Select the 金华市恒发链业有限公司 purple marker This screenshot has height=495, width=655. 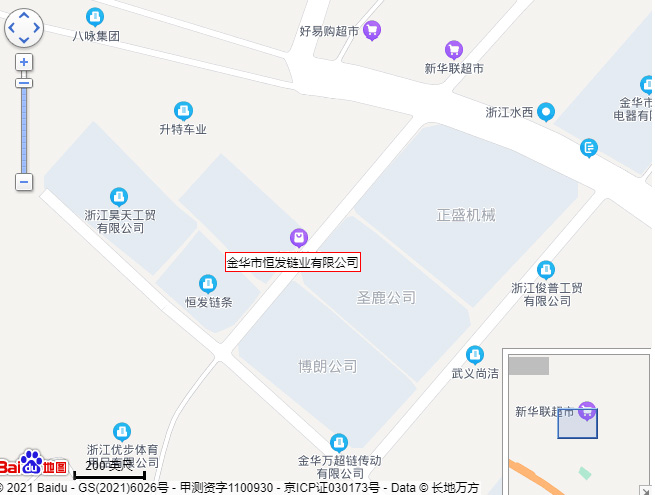pos(298,237)
